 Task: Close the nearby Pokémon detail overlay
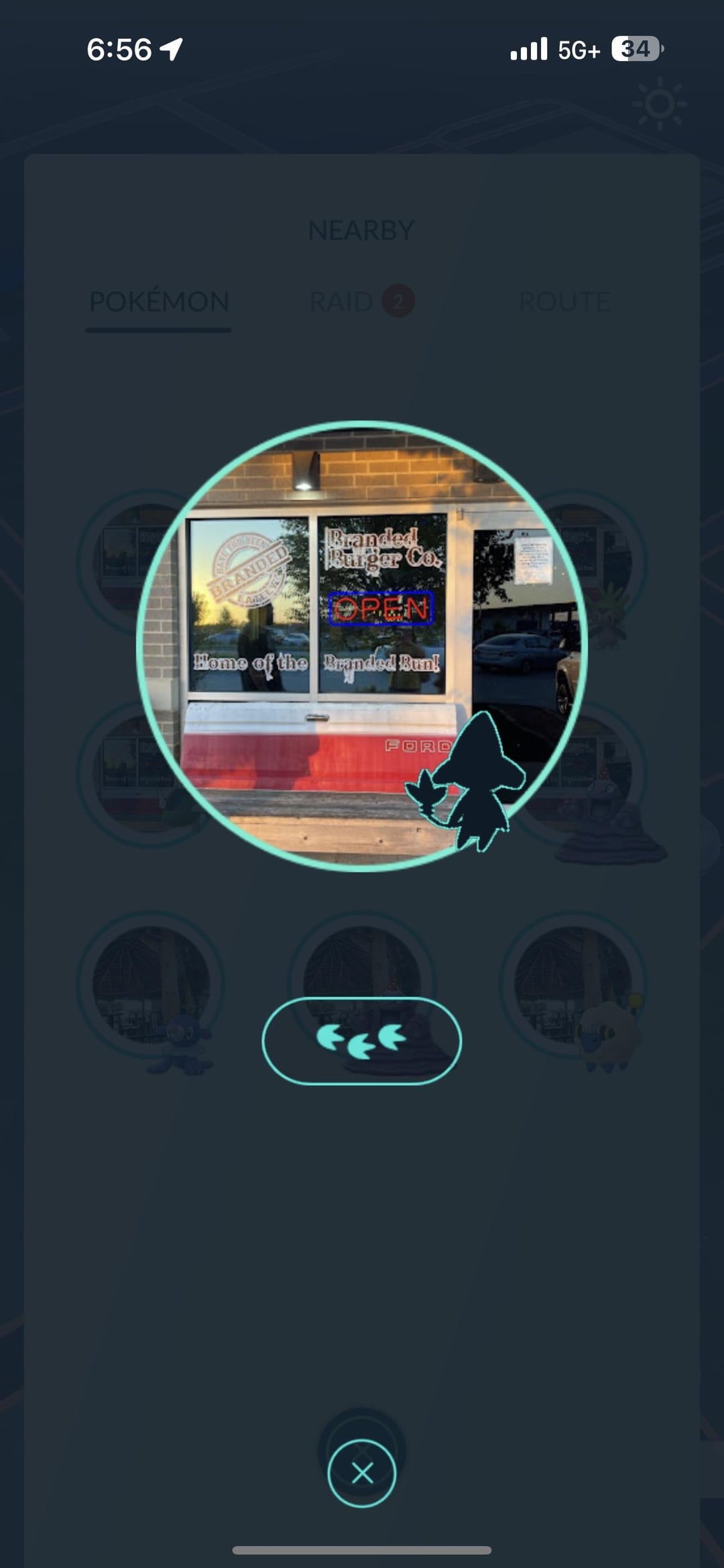click(362, 1473)
